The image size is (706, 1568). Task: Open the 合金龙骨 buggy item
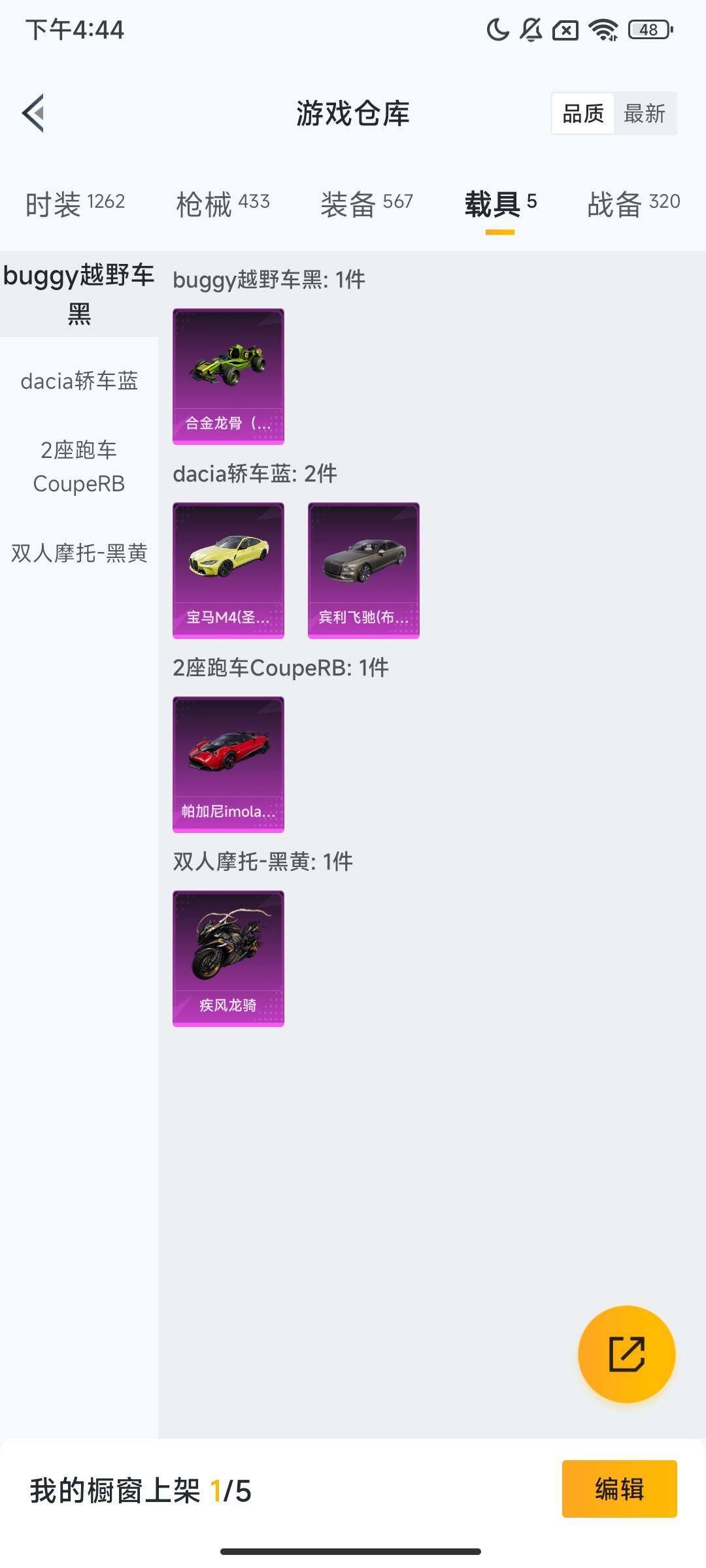coord(228,376)
